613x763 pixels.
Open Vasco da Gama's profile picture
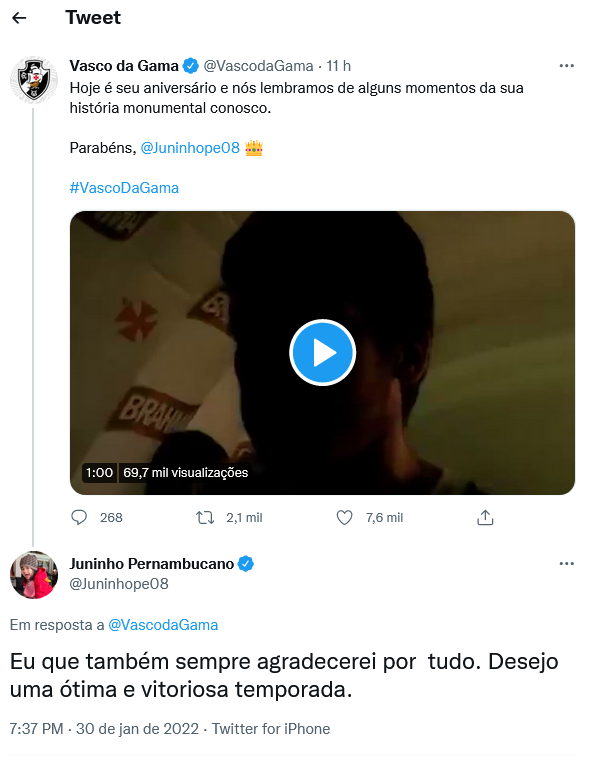(33, 81)
